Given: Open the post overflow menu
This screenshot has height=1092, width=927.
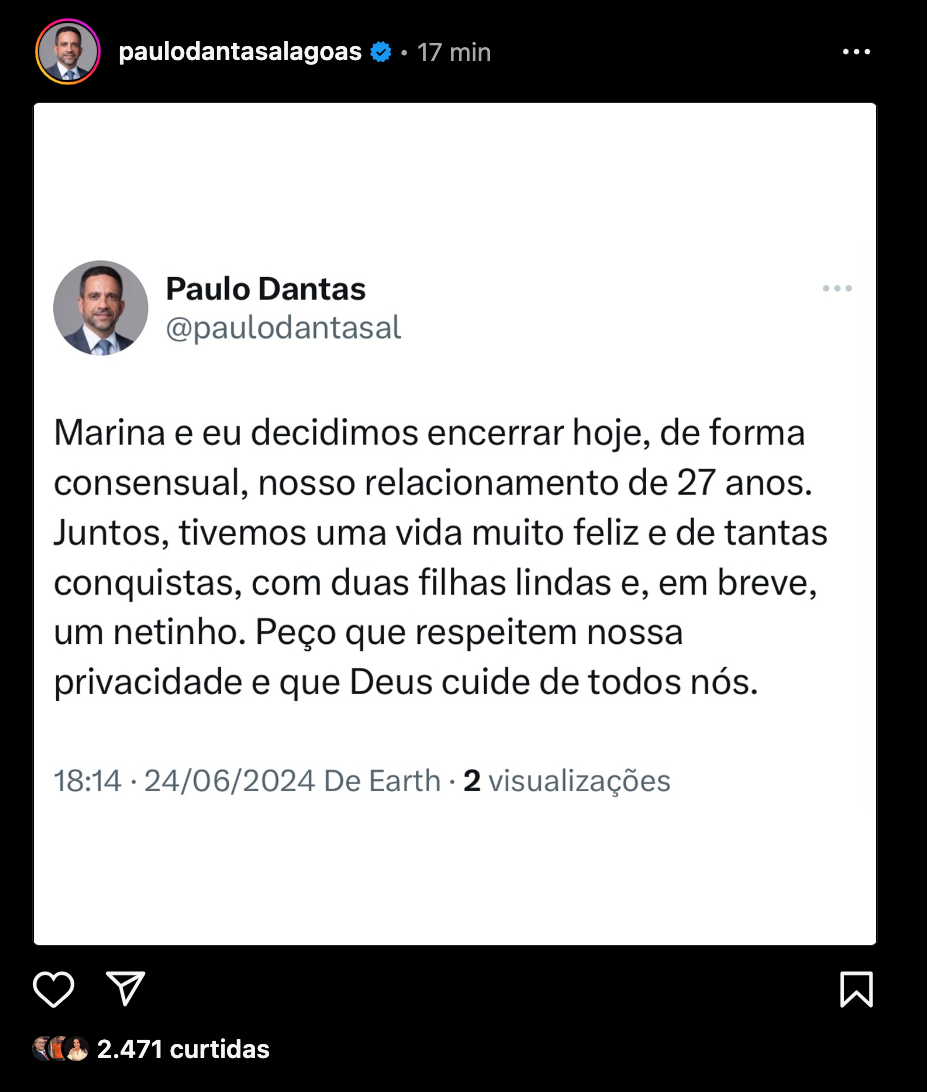Looking at the screenshot, I should (856, 52).
